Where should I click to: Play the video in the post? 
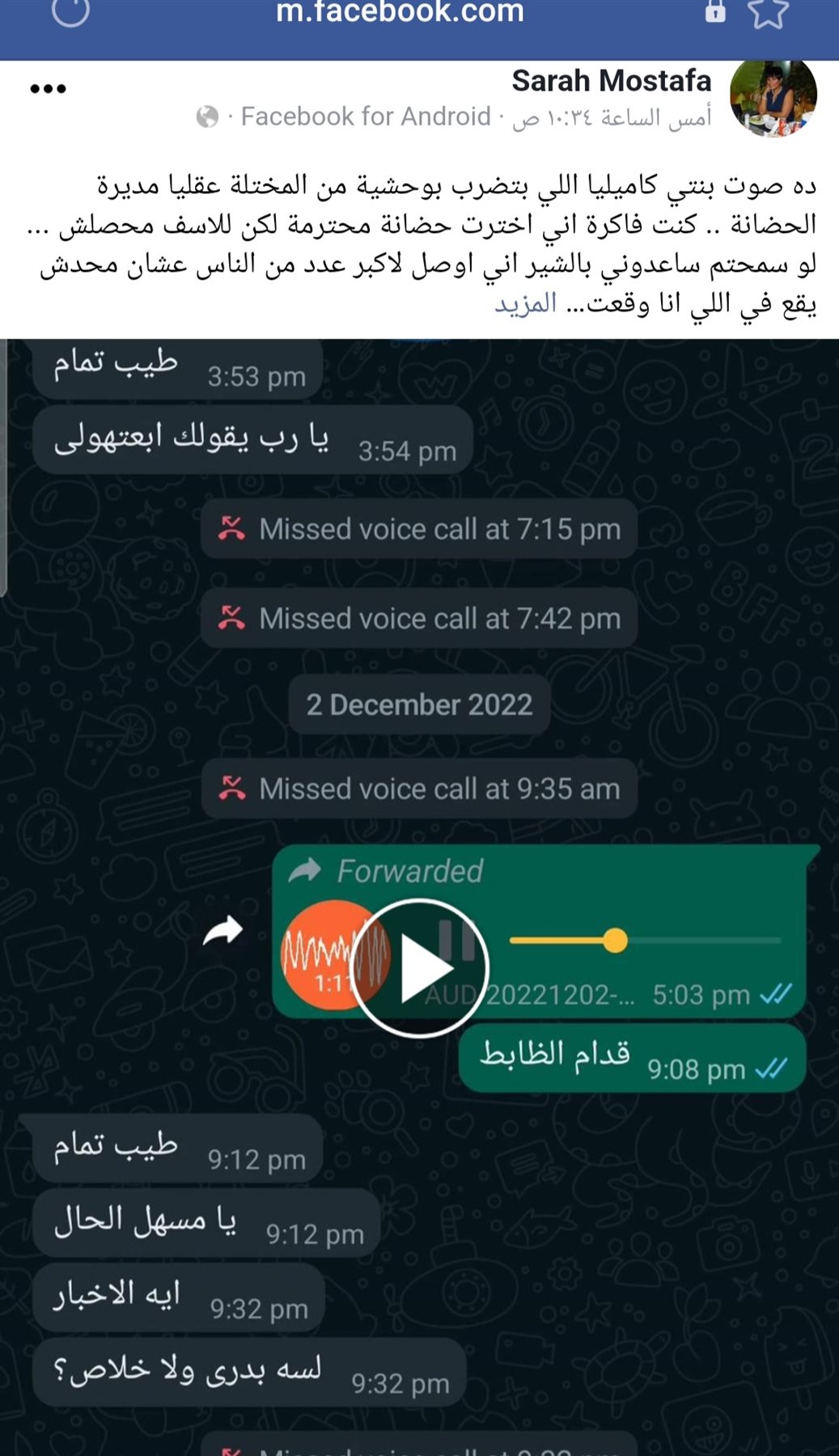(420, 967)
